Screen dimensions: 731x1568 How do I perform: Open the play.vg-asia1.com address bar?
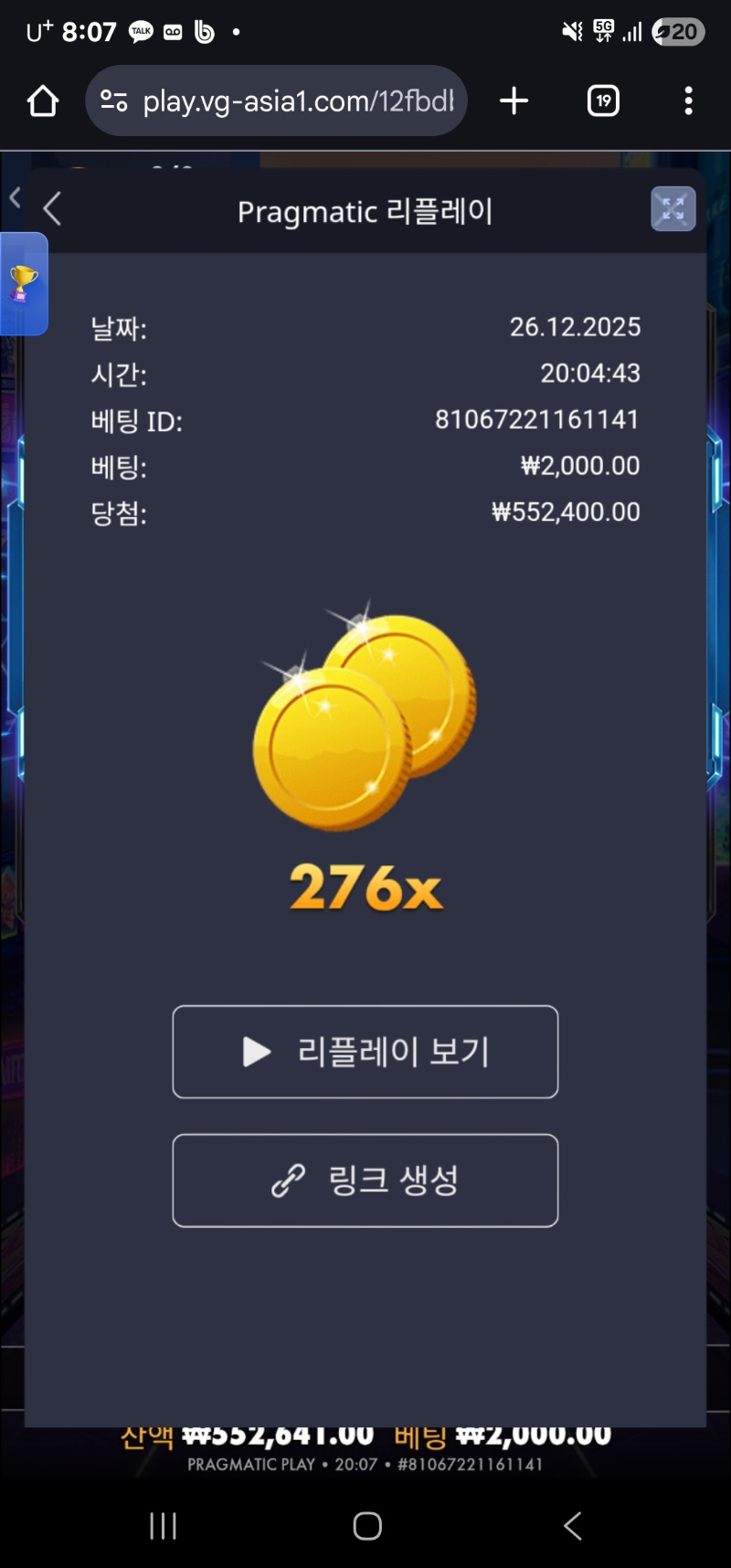click(x=297, y=101)
